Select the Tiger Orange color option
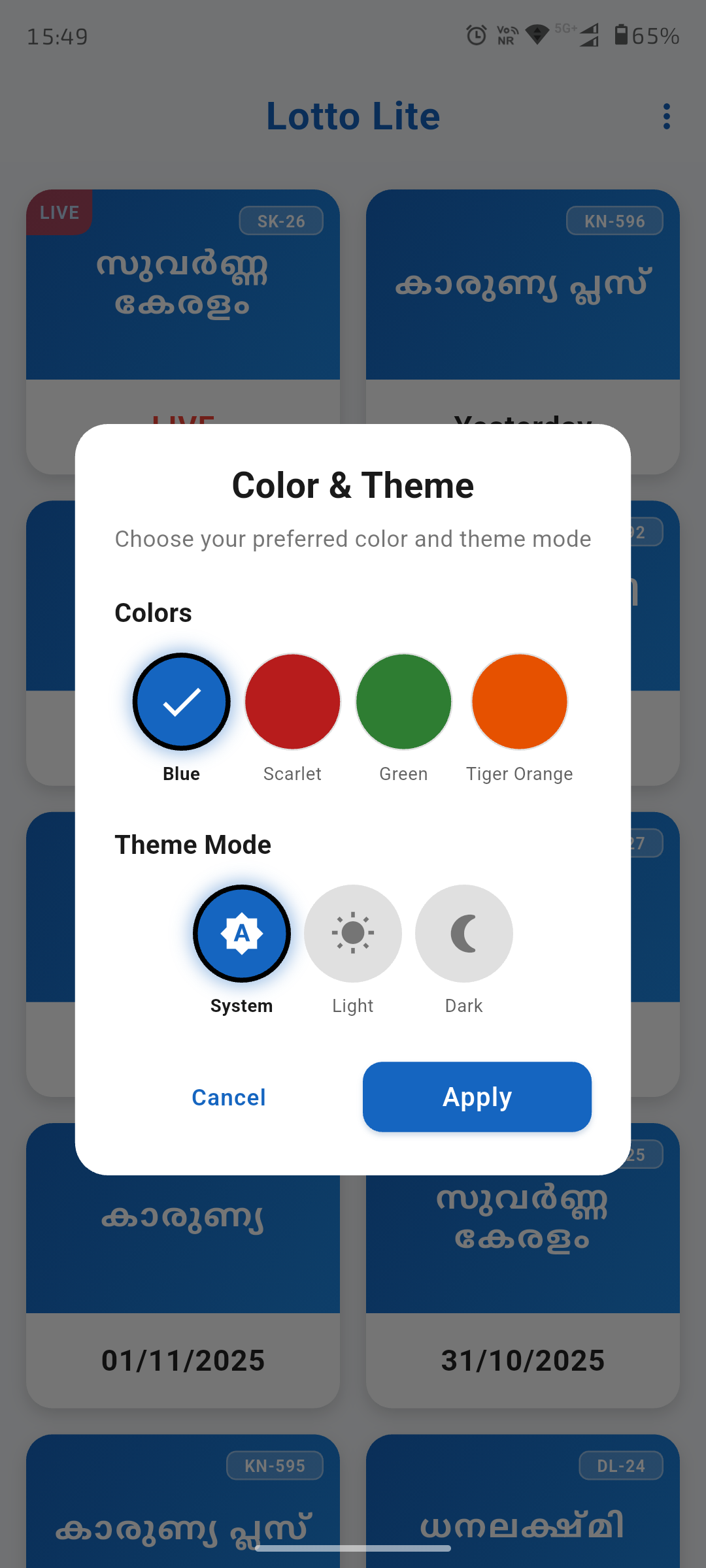Image resolution: width=706 pixels, height=1568 pixels. pyautogui.click(x=518, y=701)
